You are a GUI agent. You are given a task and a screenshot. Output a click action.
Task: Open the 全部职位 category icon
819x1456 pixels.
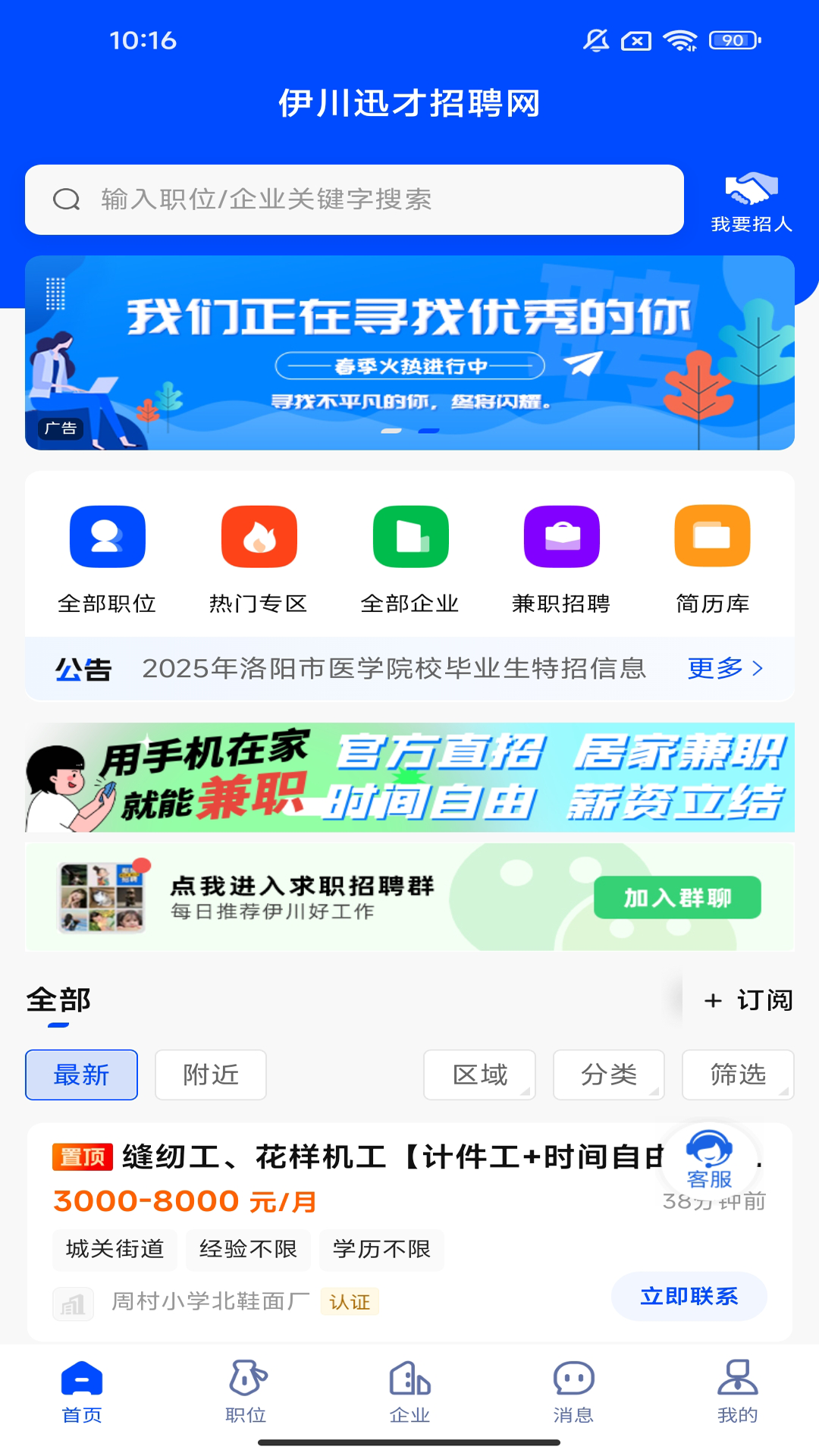click(x=107, y=536)
